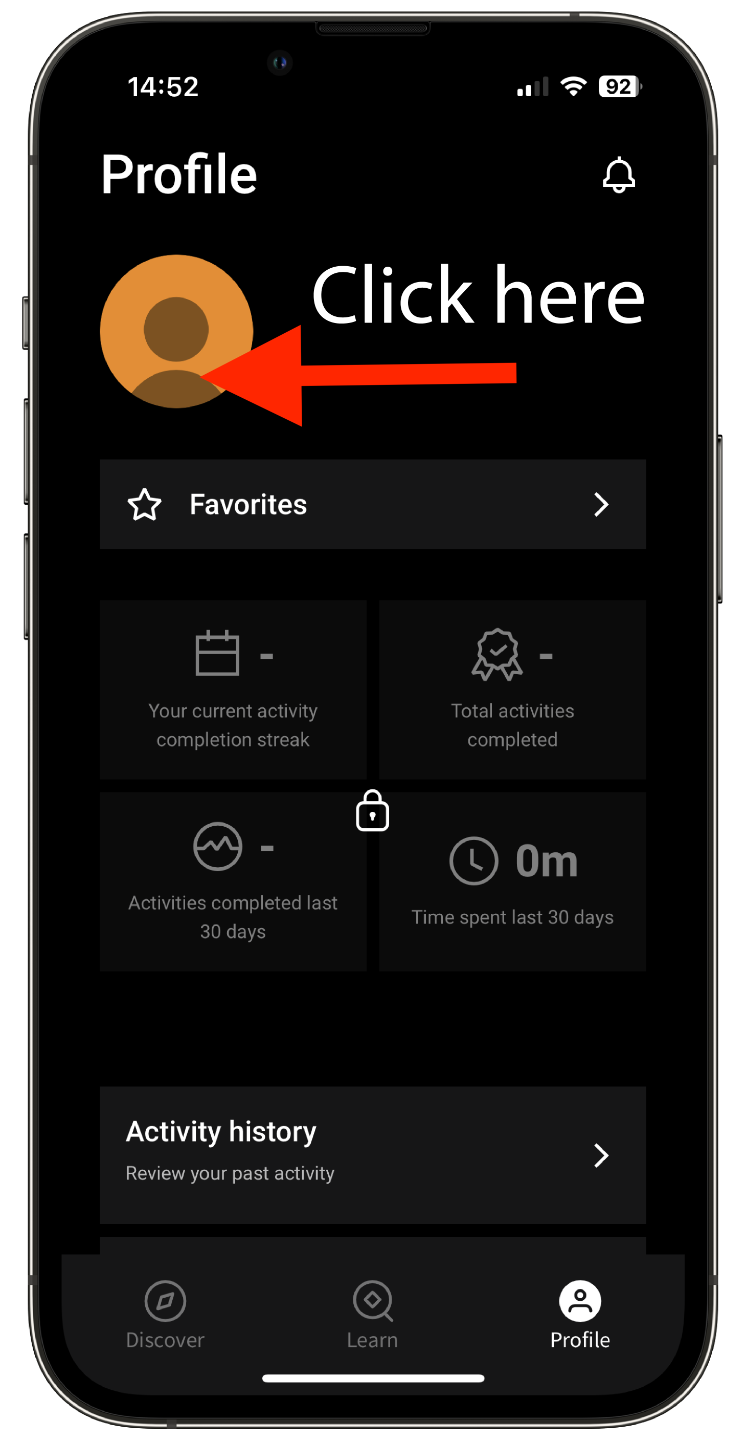Open Activity history

(372, 1155)
